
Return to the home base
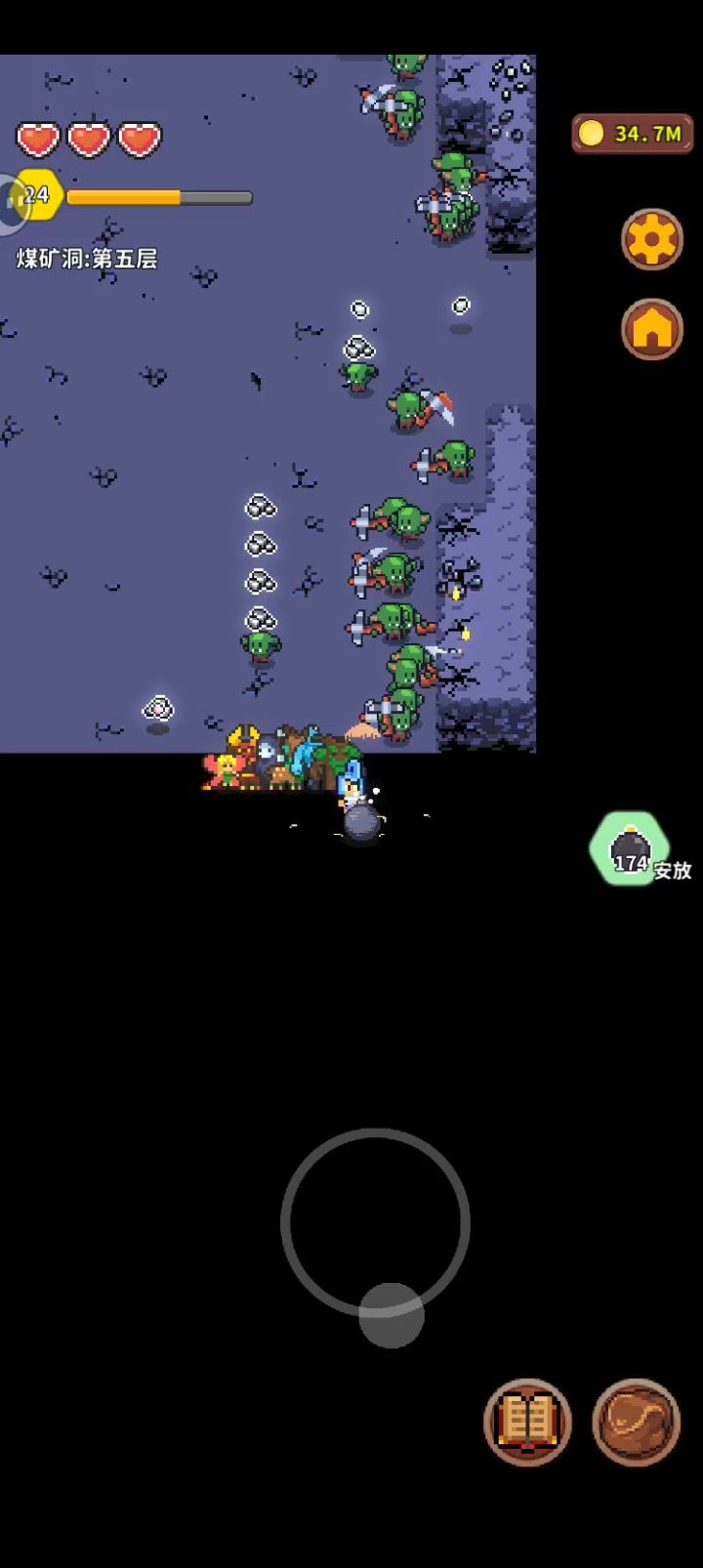click(652, 329)
